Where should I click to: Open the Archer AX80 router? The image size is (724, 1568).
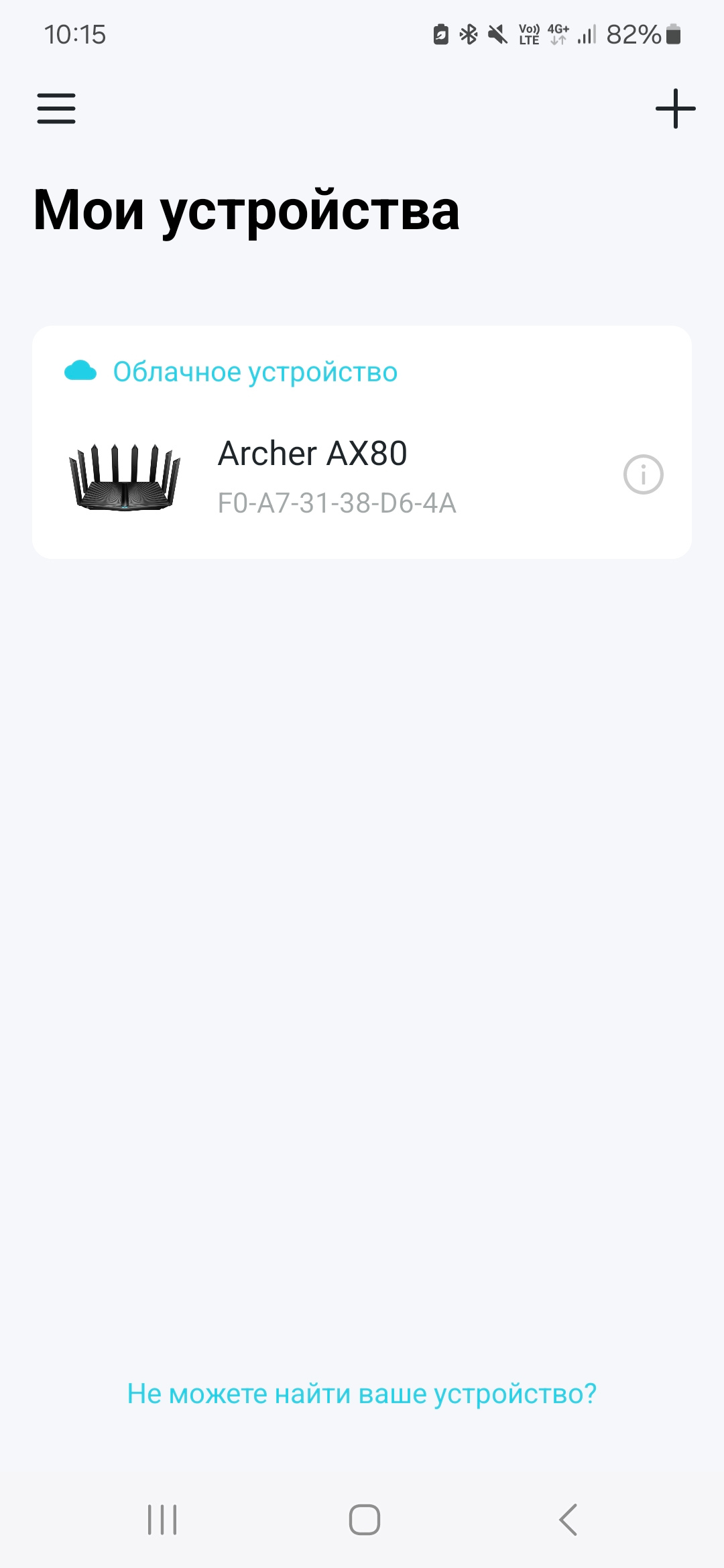312,476
